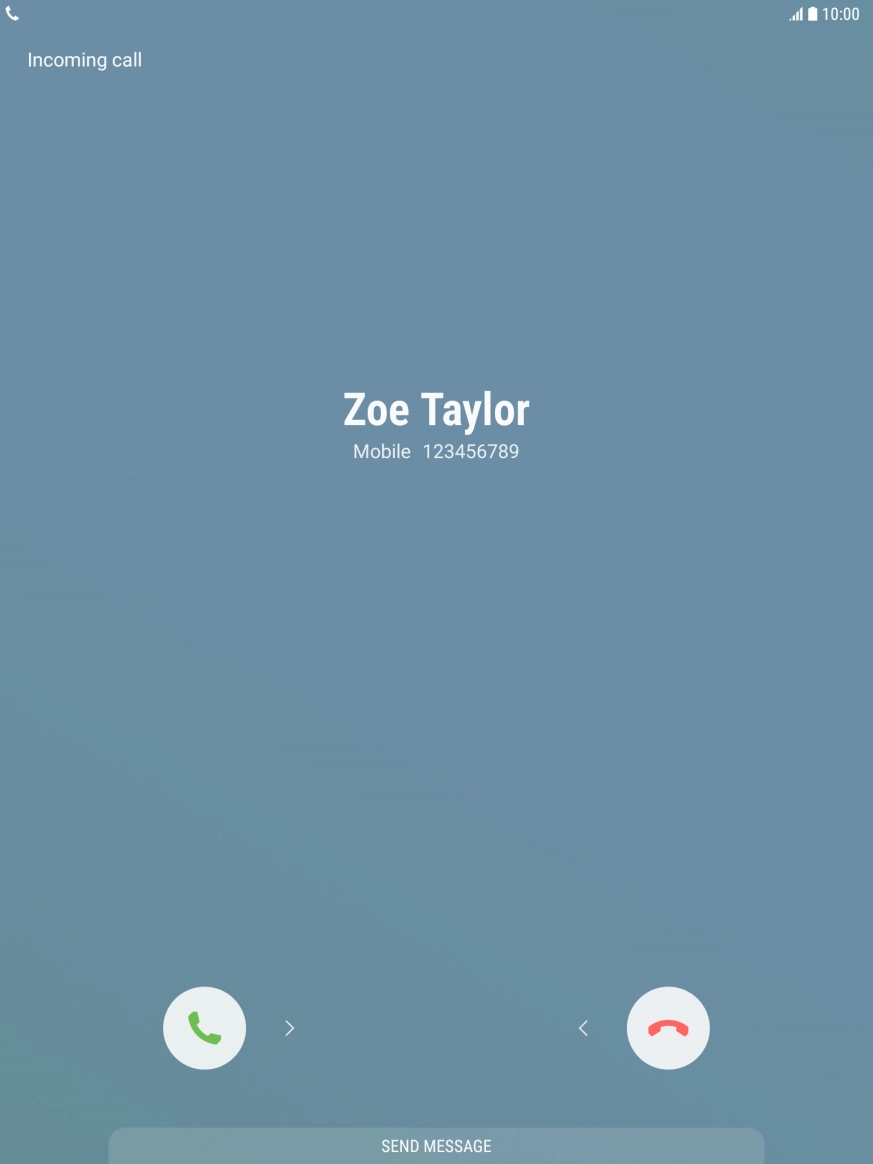Select the ongoing call icon in status bar
873x1164 pixels.
click(x=12, y=14)
